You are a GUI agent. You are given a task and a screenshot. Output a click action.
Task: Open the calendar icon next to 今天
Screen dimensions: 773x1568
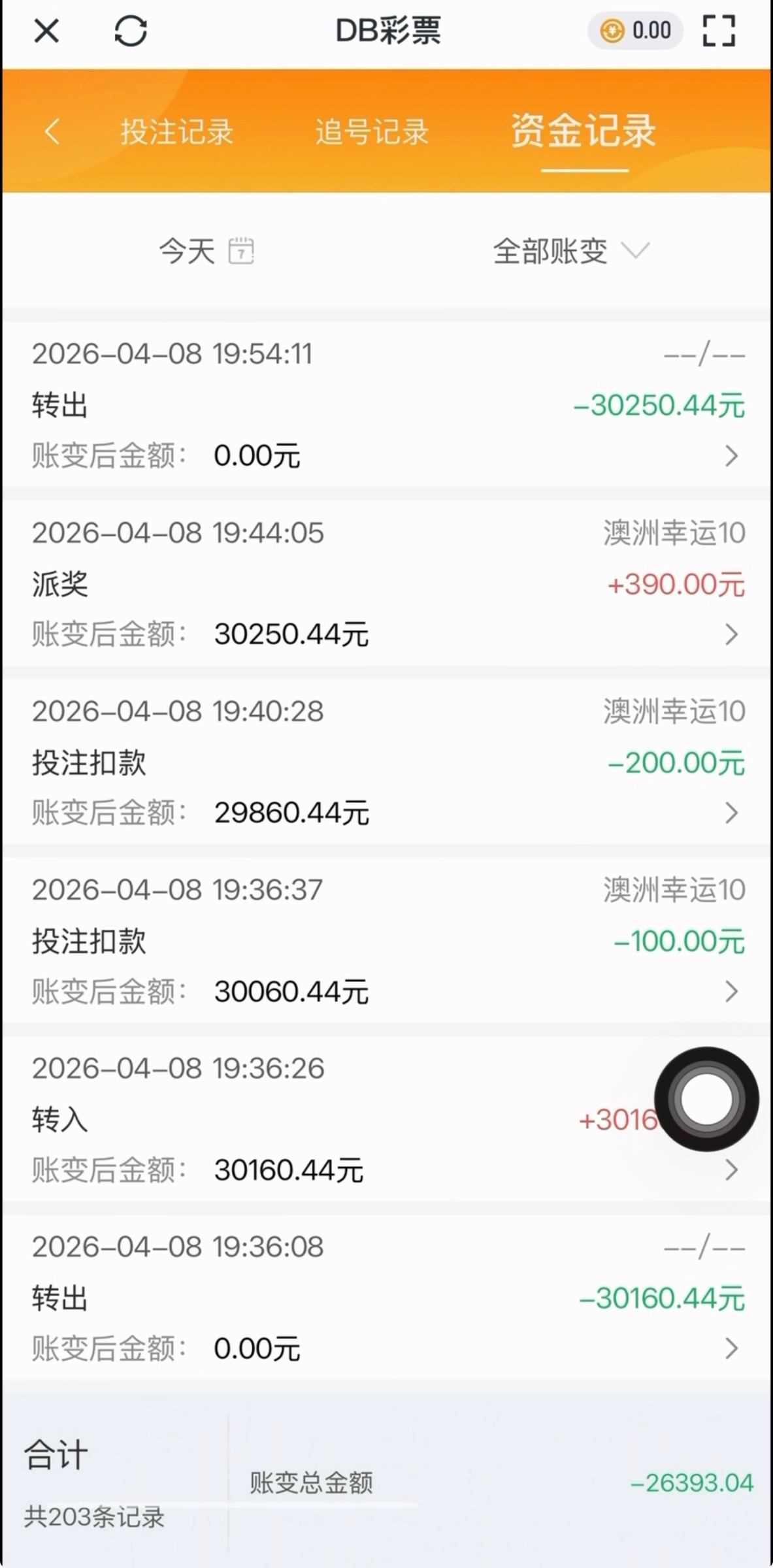coord(242,250)
